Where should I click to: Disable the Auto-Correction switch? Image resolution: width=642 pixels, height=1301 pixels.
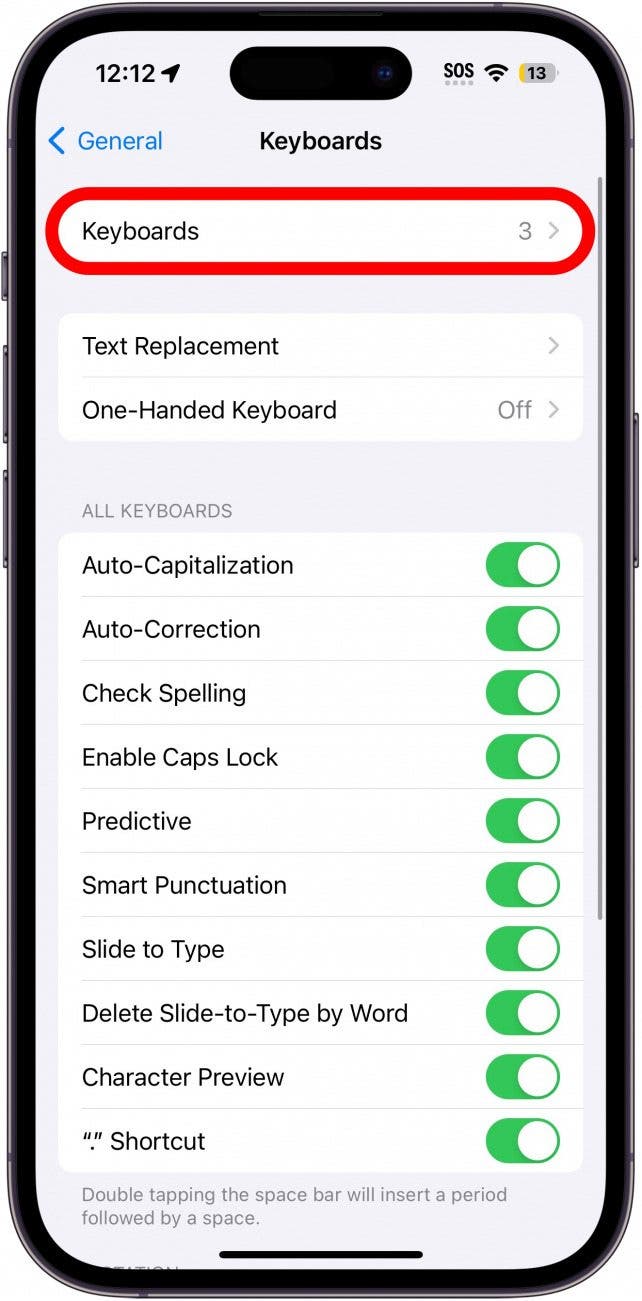[522, 629]
